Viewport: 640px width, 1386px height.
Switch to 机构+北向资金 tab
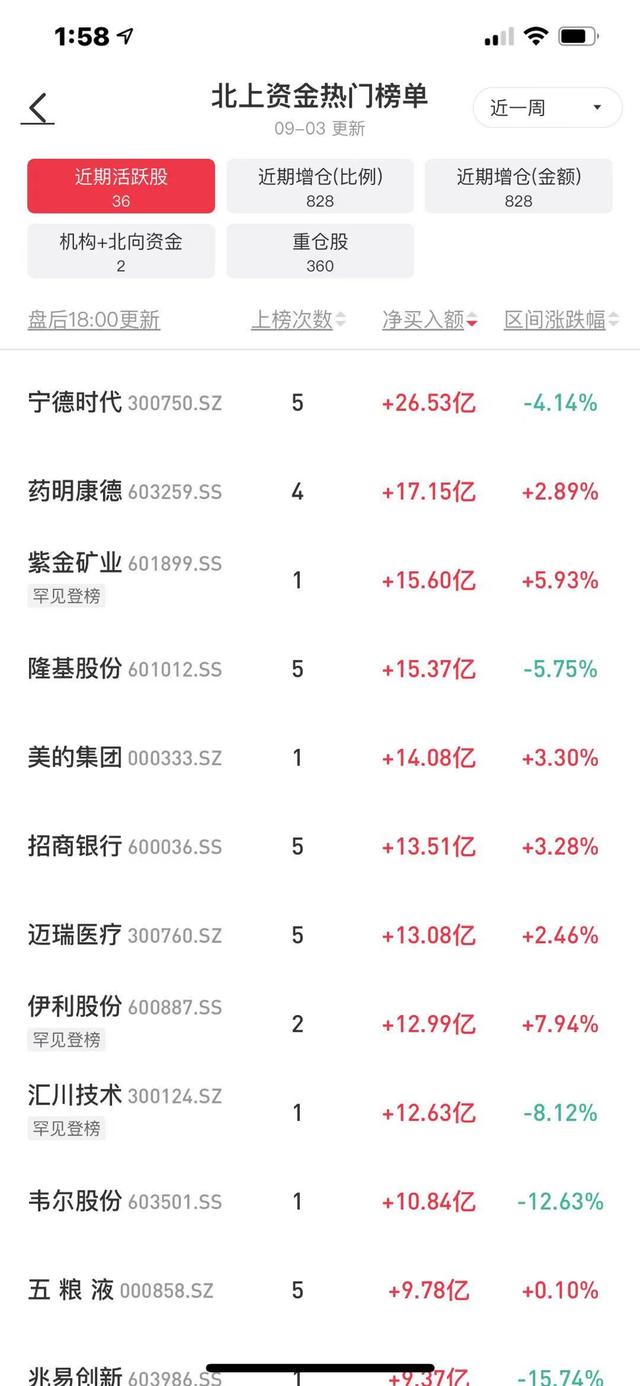121,251
